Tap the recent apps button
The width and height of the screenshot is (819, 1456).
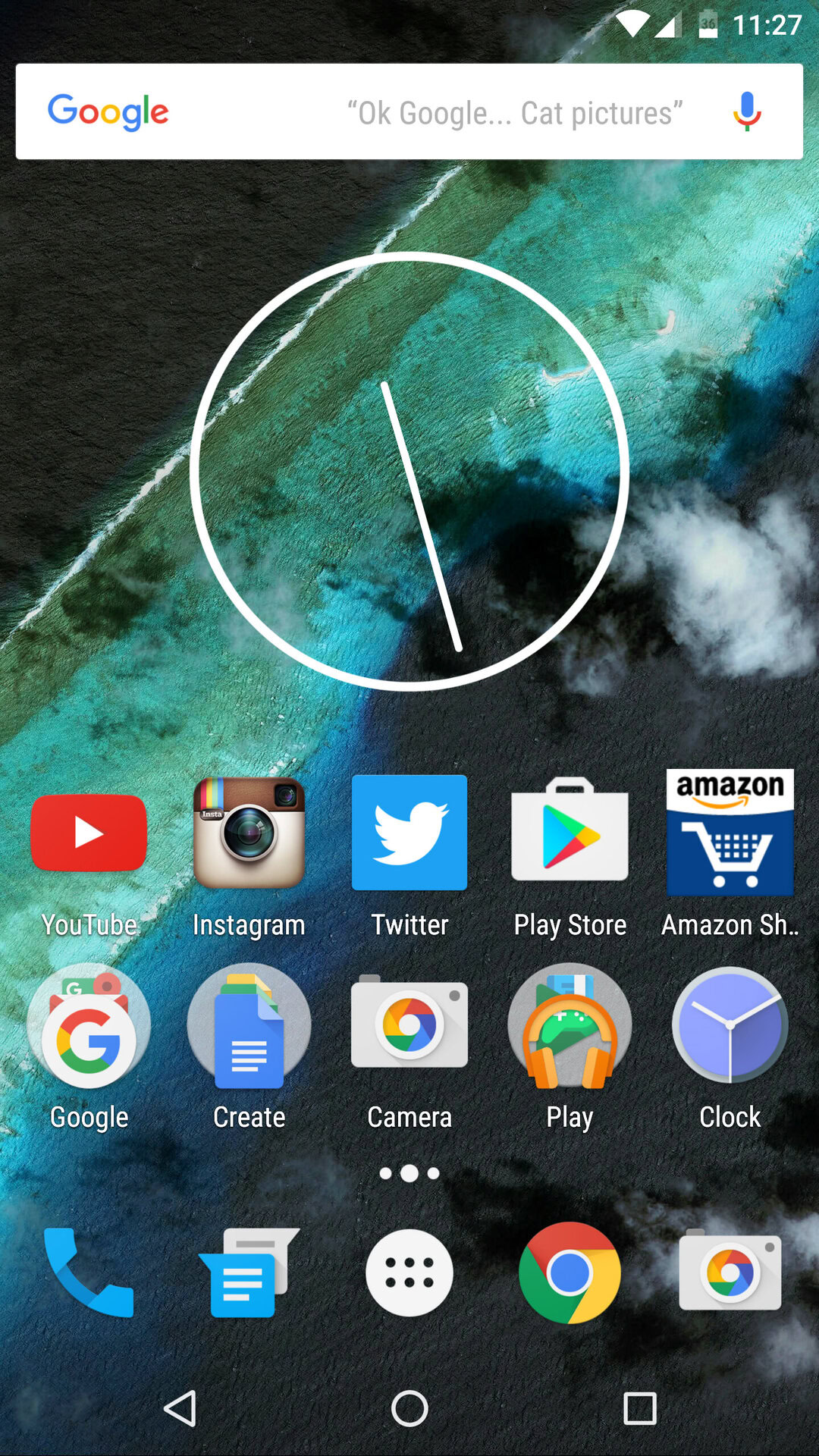coord(639,1409)
